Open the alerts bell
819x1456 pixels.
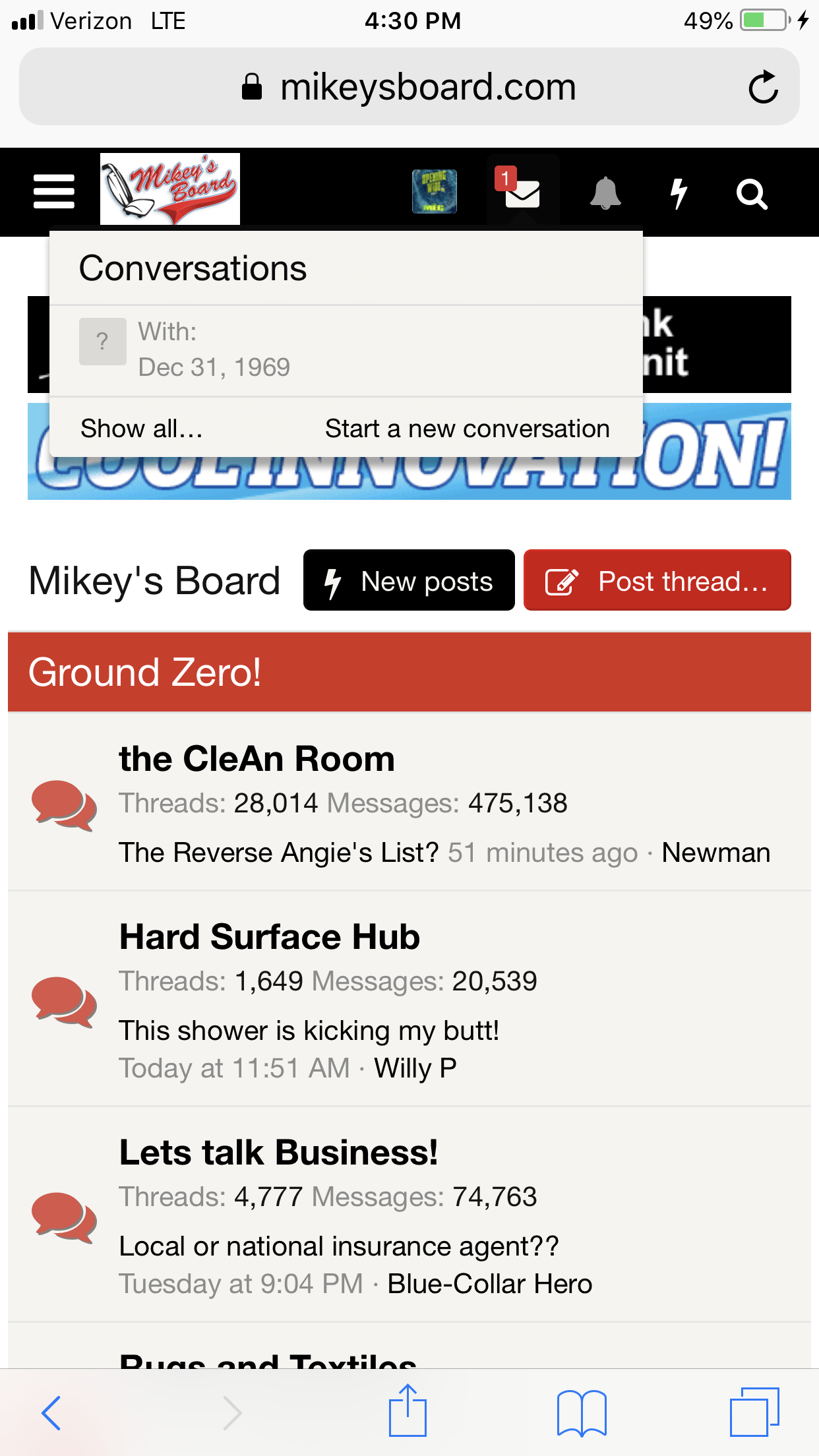[605, 193]
